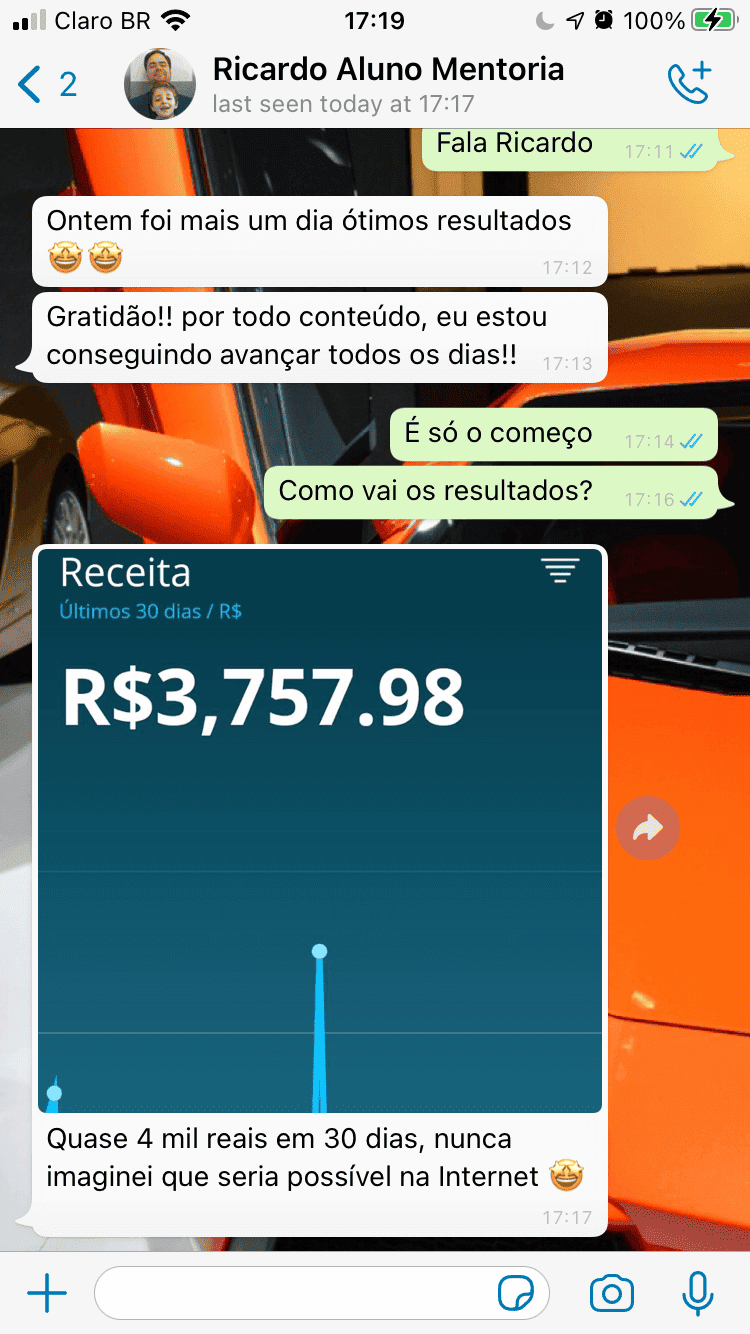Viewport: 750px width, 1334px height.
Task: Open the camera to take a photo
Action: coord(612,1295)
